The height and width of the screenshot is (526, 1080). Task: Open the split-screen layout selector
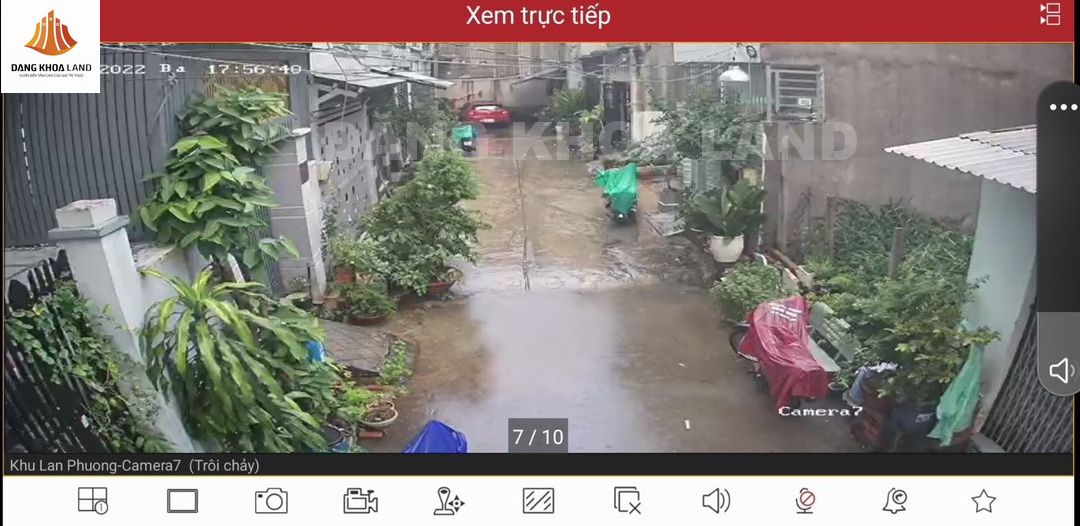[92, 501]
